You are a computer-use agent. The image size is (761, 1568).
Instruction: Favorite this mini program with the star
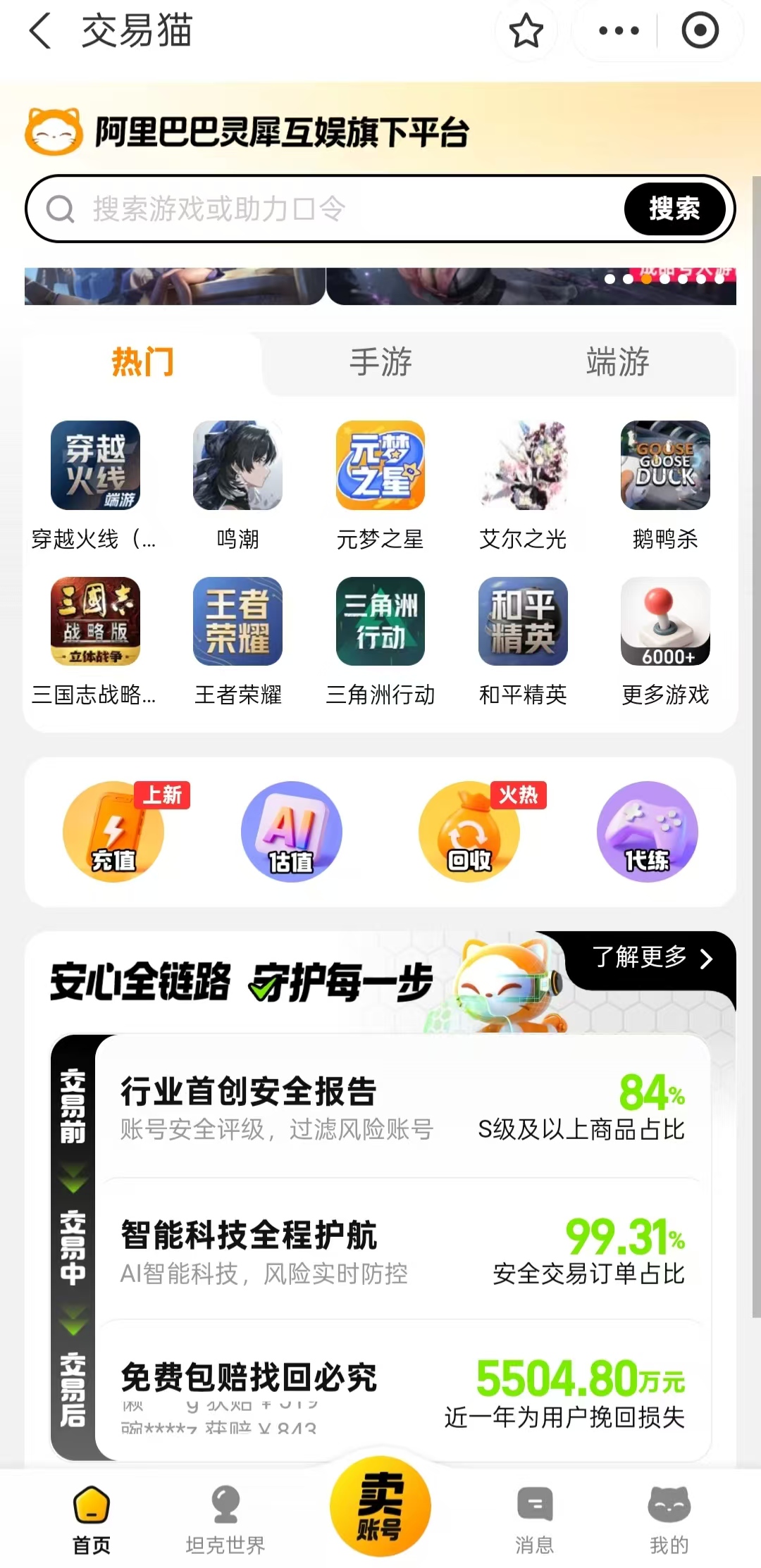[526, 32]
